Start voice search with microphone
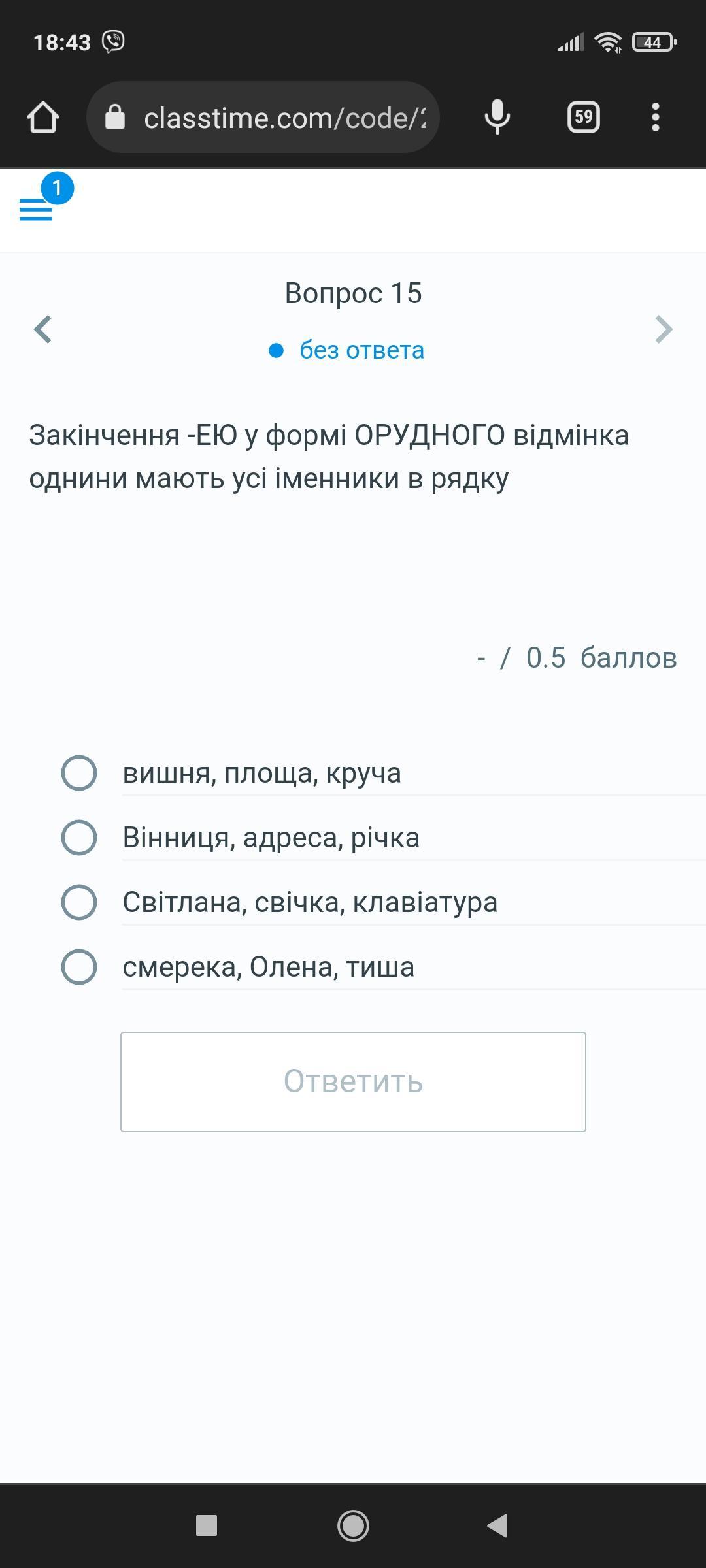The image size is (706, 1568). click(x=497, y=118)
